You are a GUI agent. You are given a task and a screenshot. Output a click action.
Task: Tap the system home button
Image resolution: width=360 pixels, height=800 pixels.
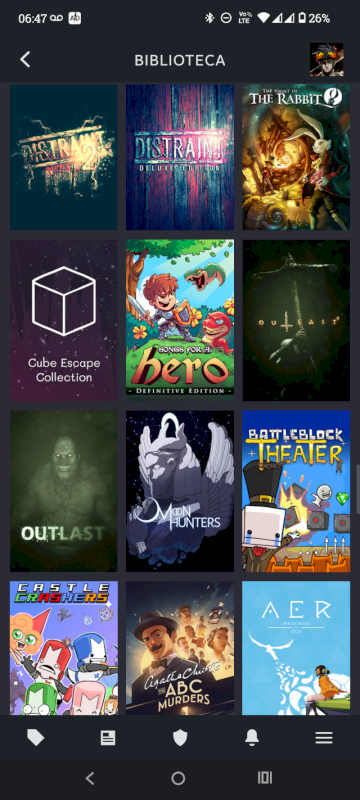click(x=178, y=778)
